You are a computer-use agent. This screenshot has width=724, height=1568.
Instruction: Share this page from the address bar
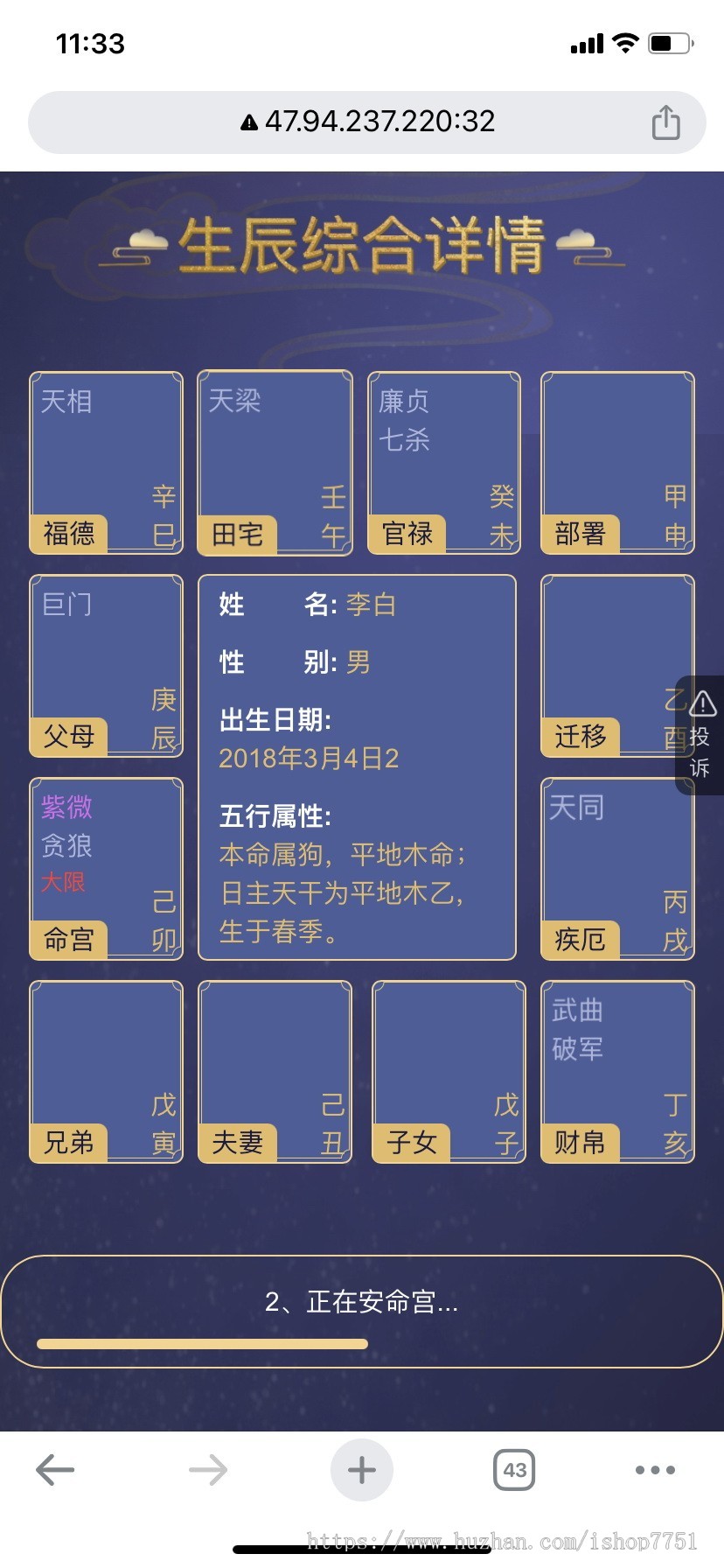(x=665, y=122)
